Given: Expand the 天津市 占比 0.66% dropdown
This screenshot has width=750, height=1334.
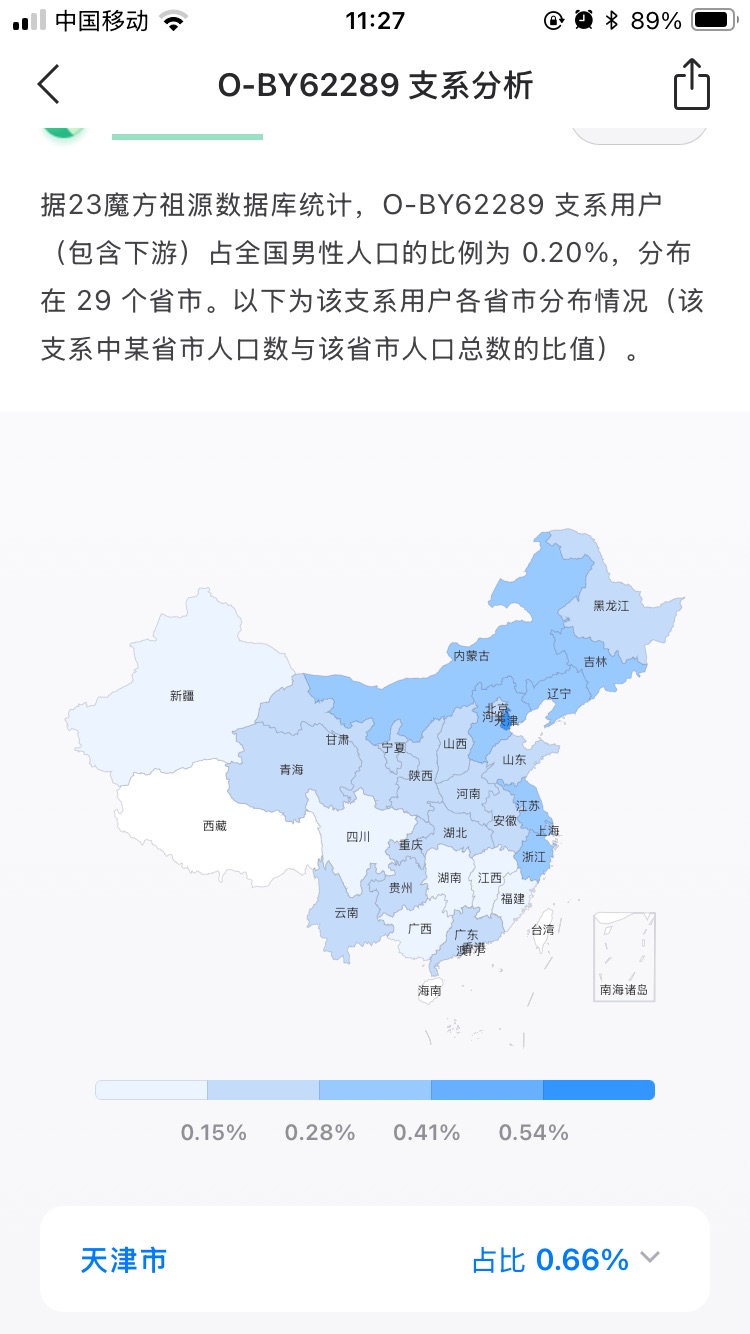Looking at the screenshot, I should (650, 1257).
